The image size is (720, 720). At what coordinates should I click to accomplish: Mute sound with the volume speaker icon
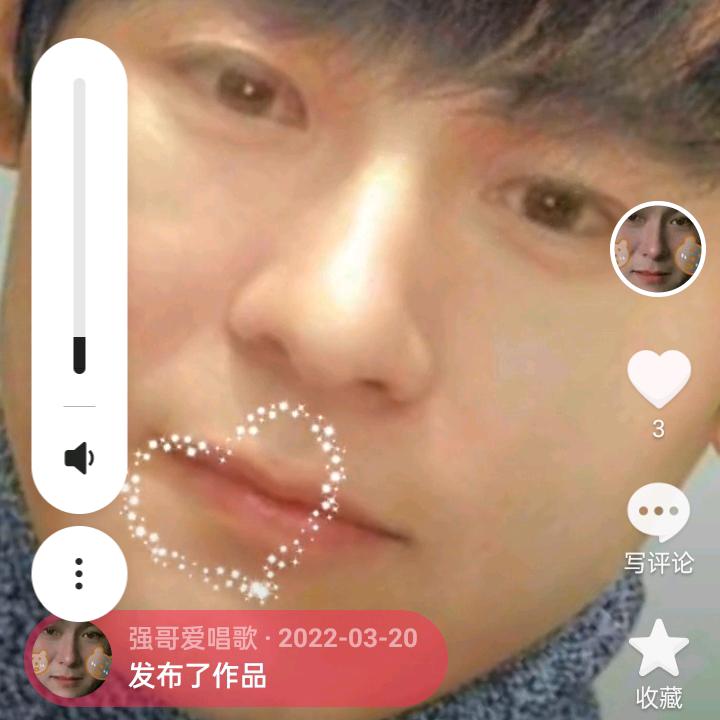[79, 459]
